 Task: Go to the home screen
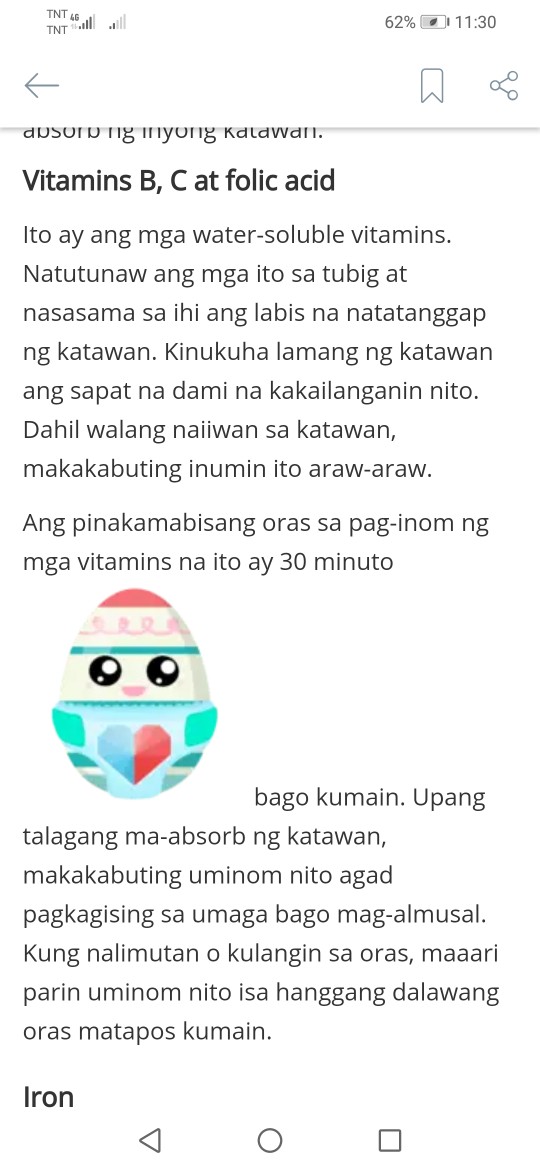tap(270, 1139)
